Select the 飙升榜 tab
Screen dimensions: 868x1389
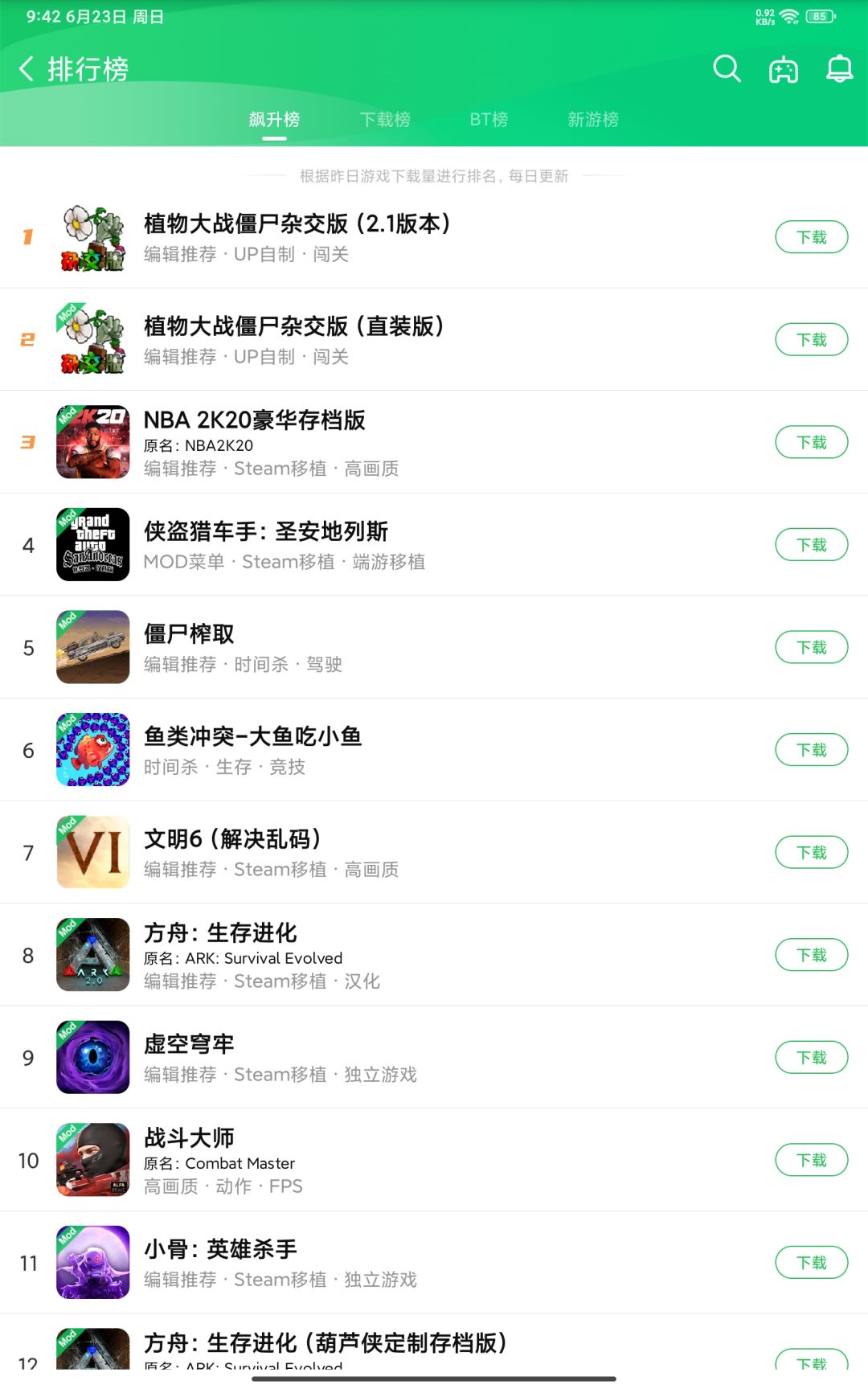click(274, 120)
